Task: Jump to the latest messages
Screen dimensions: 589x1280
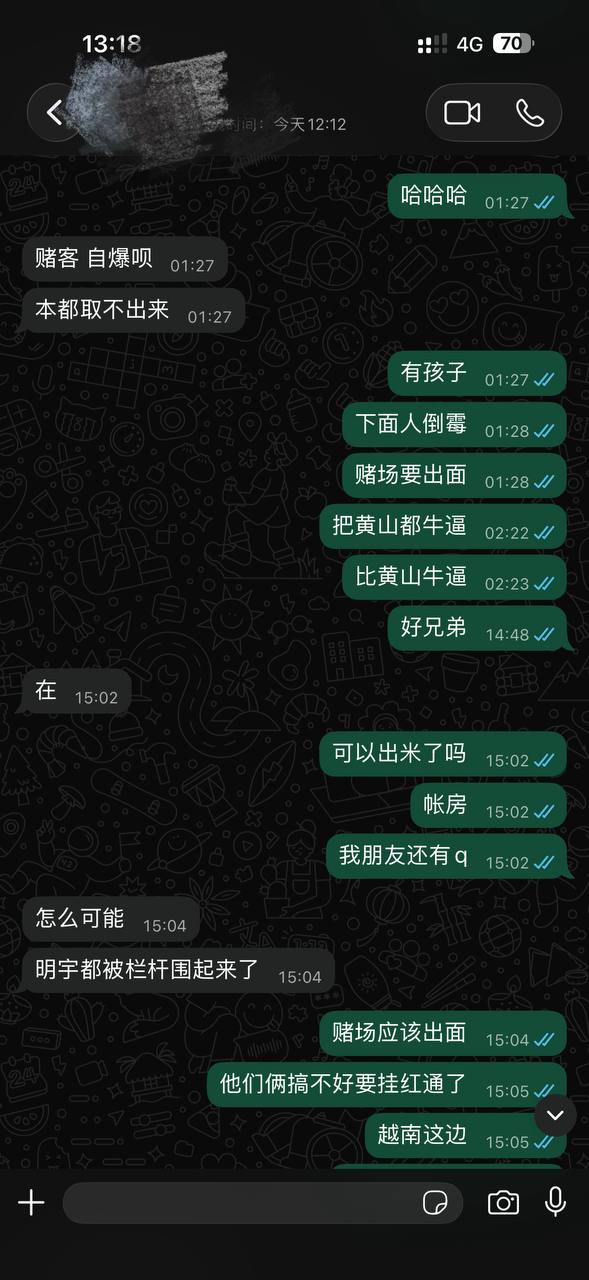Action: pos(555,1116)
